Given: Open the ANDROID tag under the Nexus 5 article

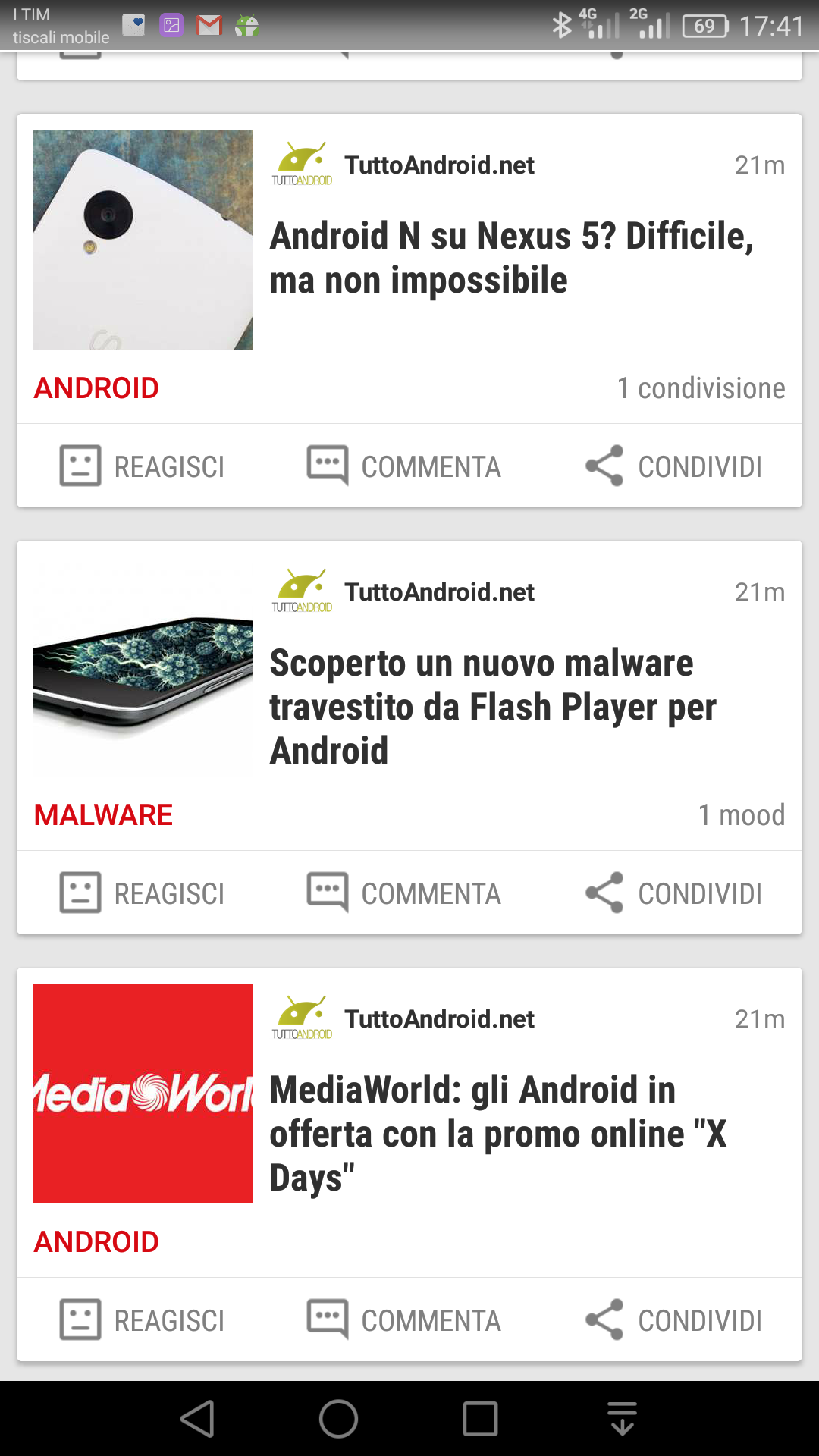Looking at the screenshot, I should click(x=96, y=388).
